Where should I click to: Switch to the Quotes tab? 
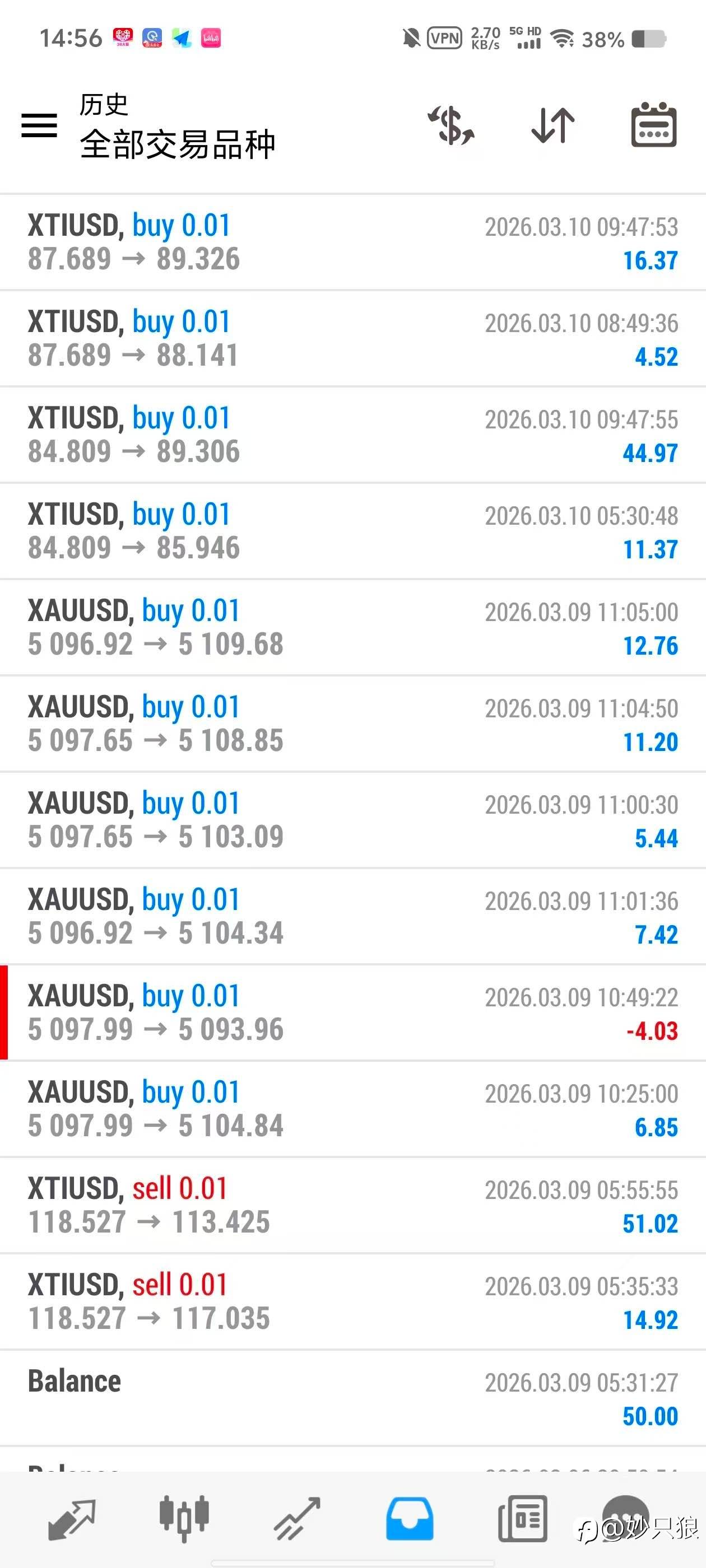click(72, 1519)
